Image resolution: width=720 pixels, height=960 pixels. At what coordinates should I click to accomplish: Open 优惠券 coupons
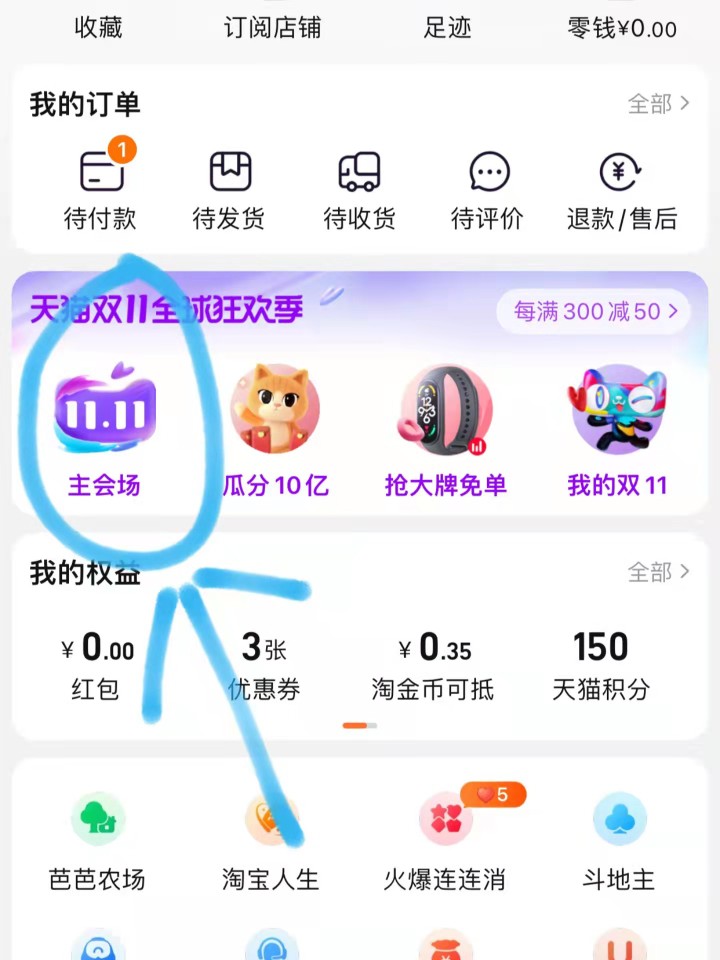coord(264,666)
